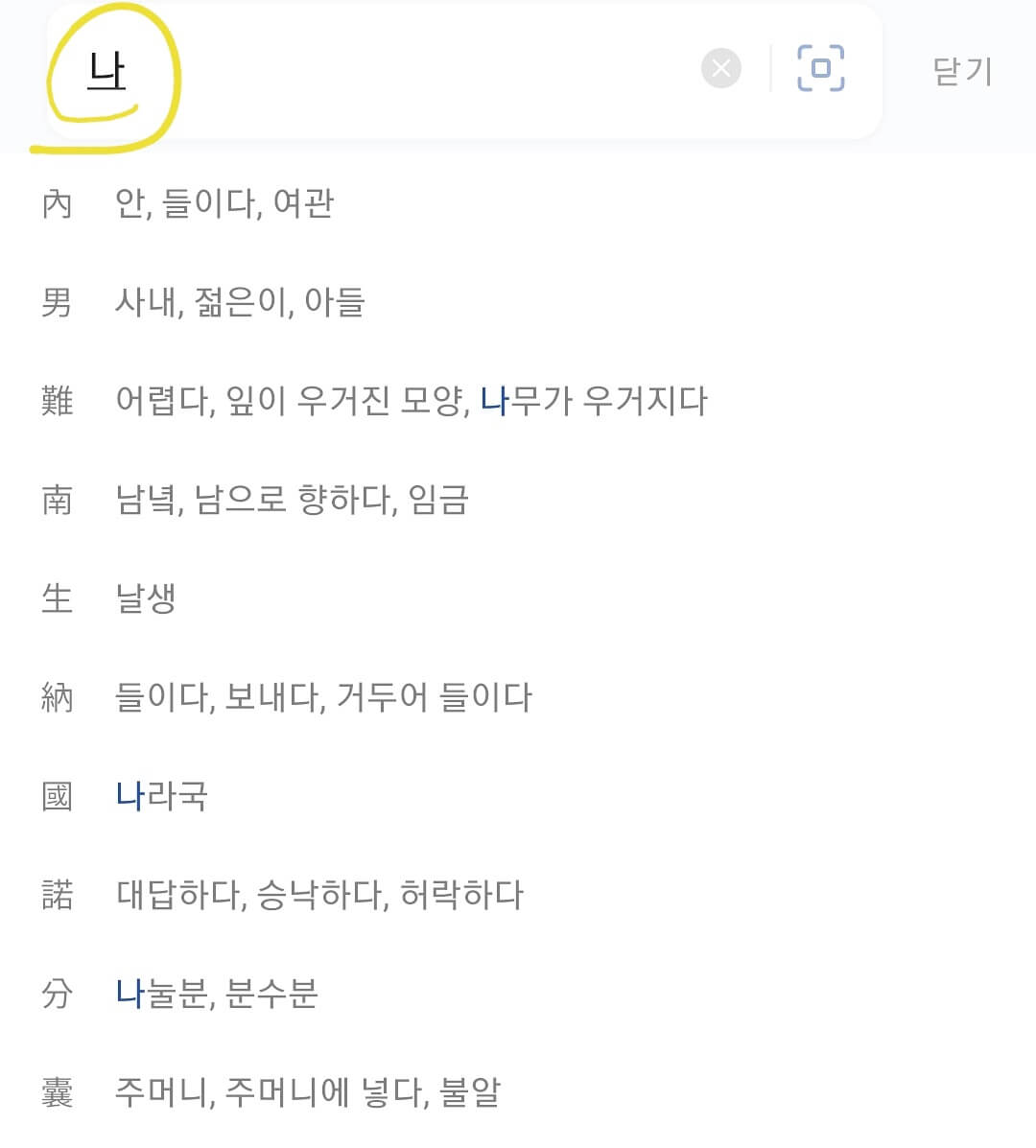1036x1148 pixels.
Task: Tap the 사내, 젊은이, 아들 definition row
Action: click(240, 301)
